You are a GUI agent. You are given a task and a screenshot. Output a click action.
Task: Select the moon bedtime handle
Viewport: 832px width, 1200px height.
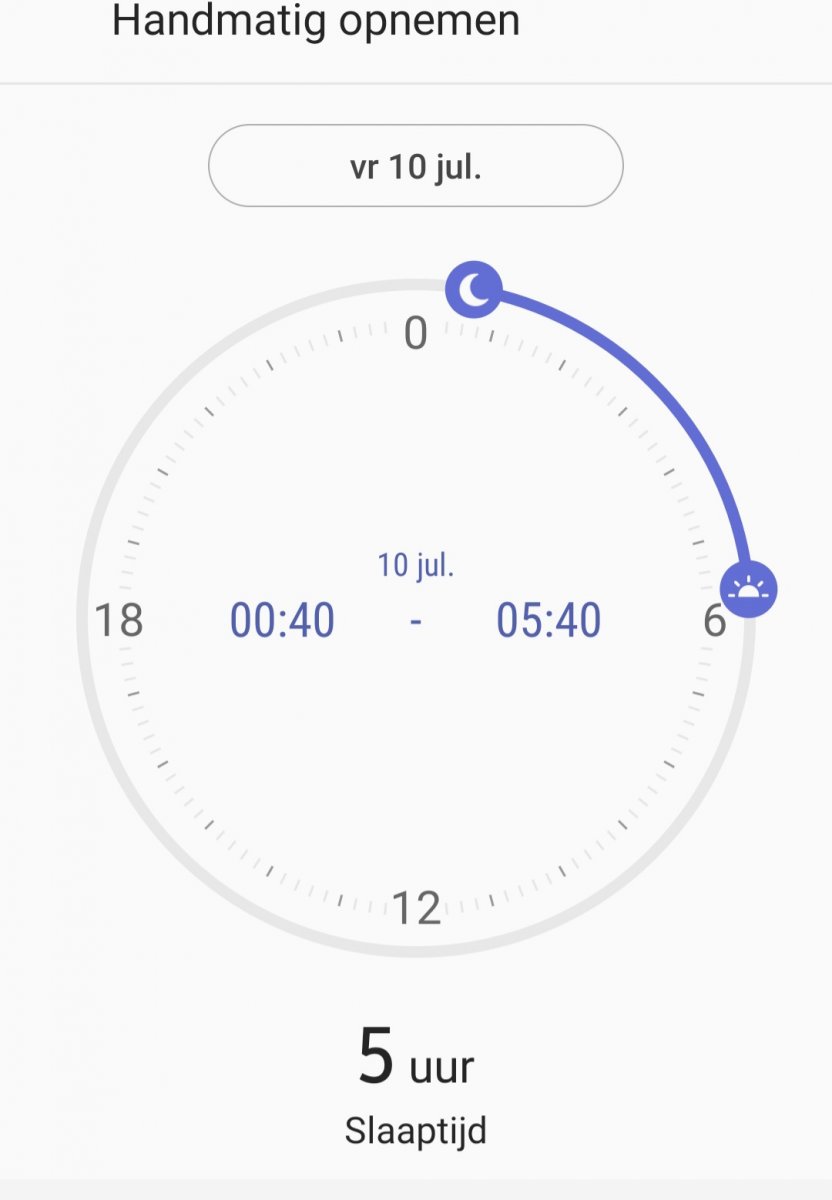click(473, 289)
